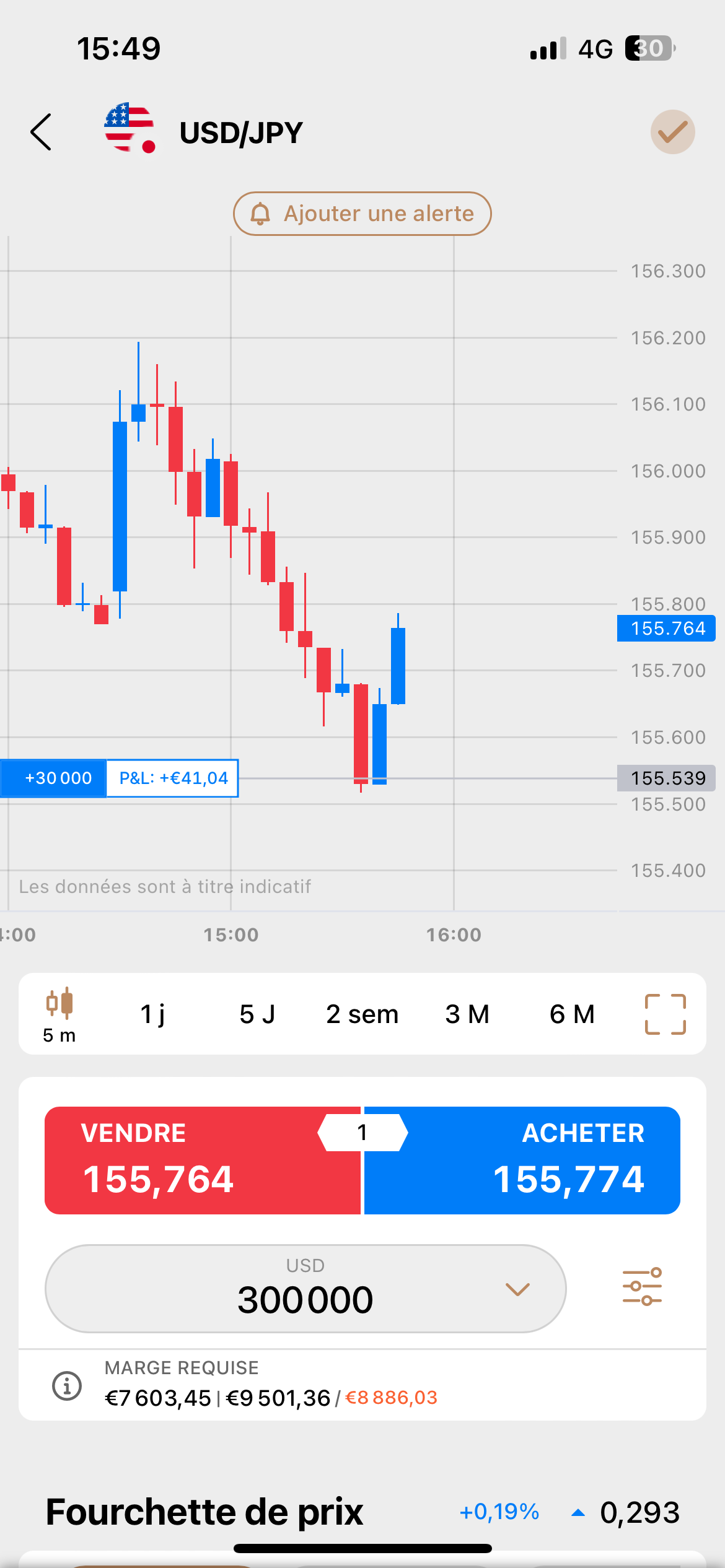The width and height of the screenshot is (725, 1568).
Task: Open the 5 m candlestick interval selector
Action: [x=59, y=1014]
